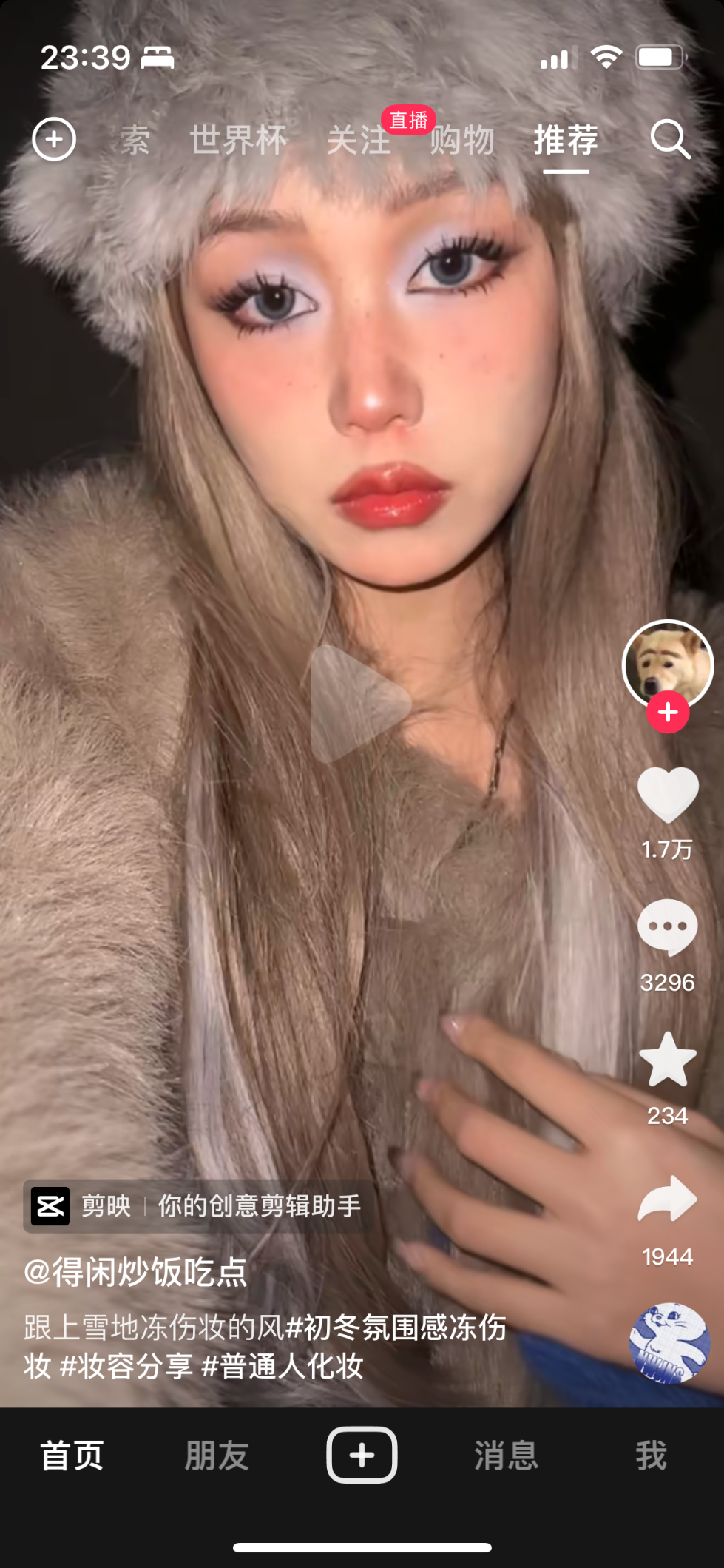Screen dimensions: 724x1568
Task: Like the video with the heart icon
Action: point(668,795)
